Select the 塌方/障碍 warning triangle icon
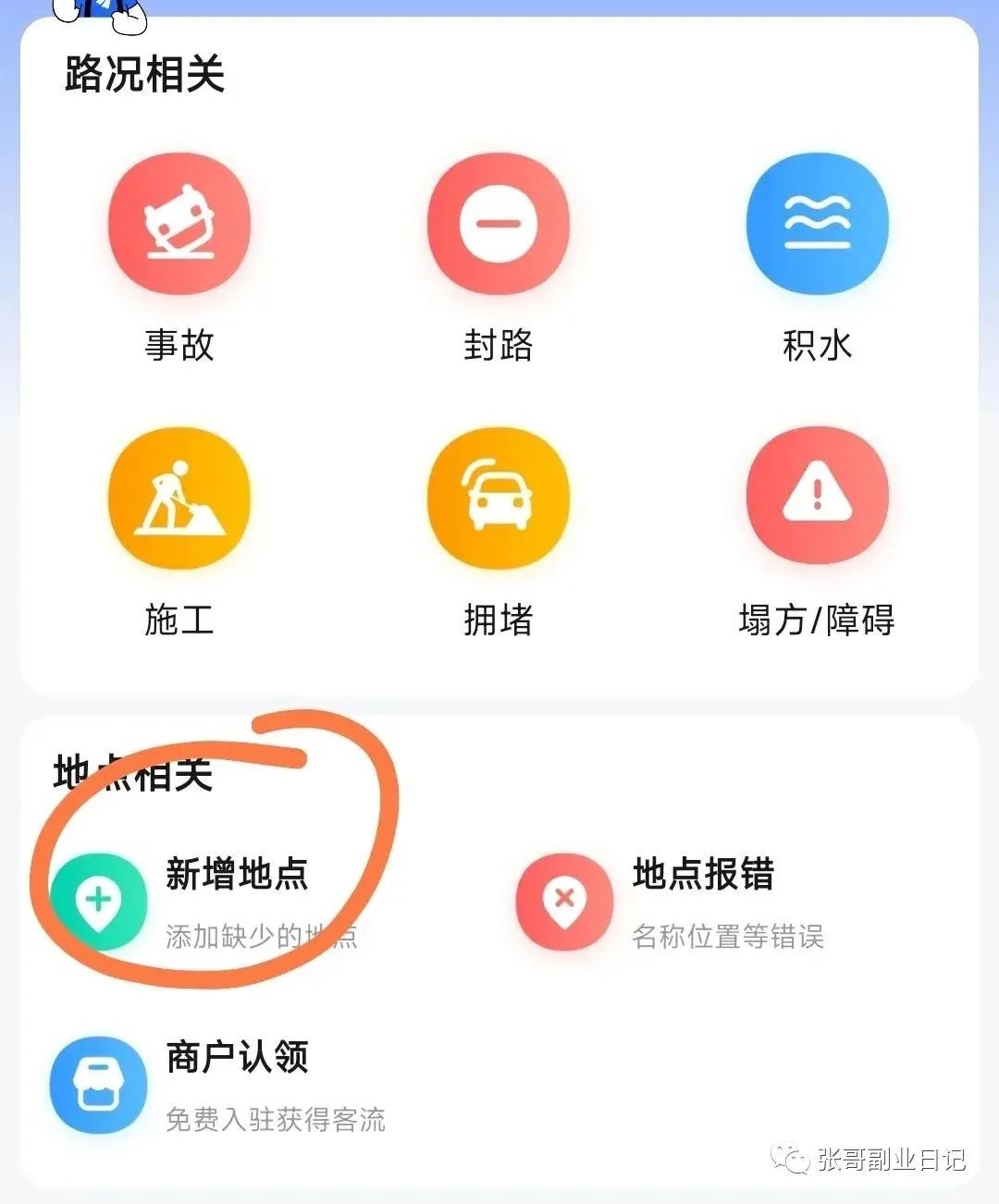 point(818,498)
